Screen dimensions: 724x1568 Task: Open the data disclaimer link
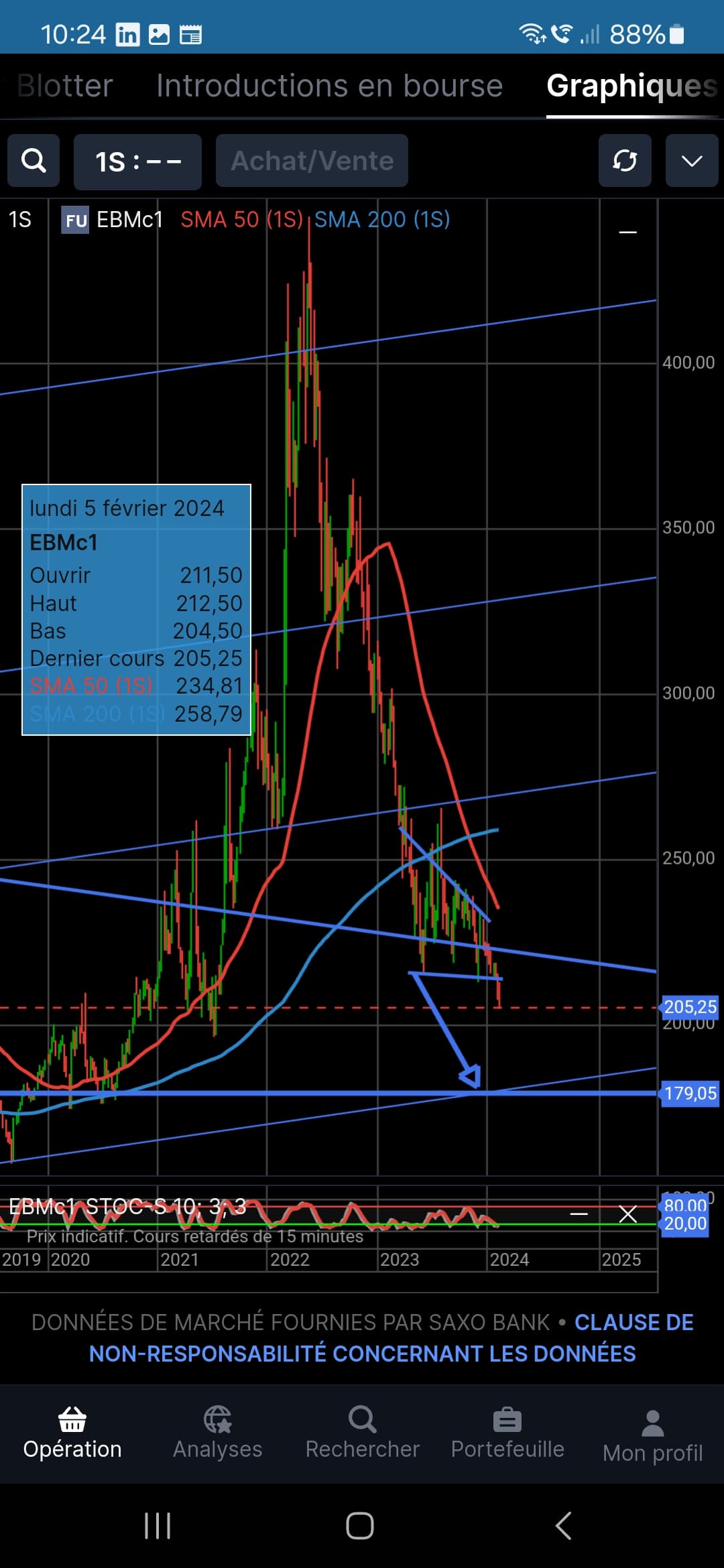click(391, 1337)
